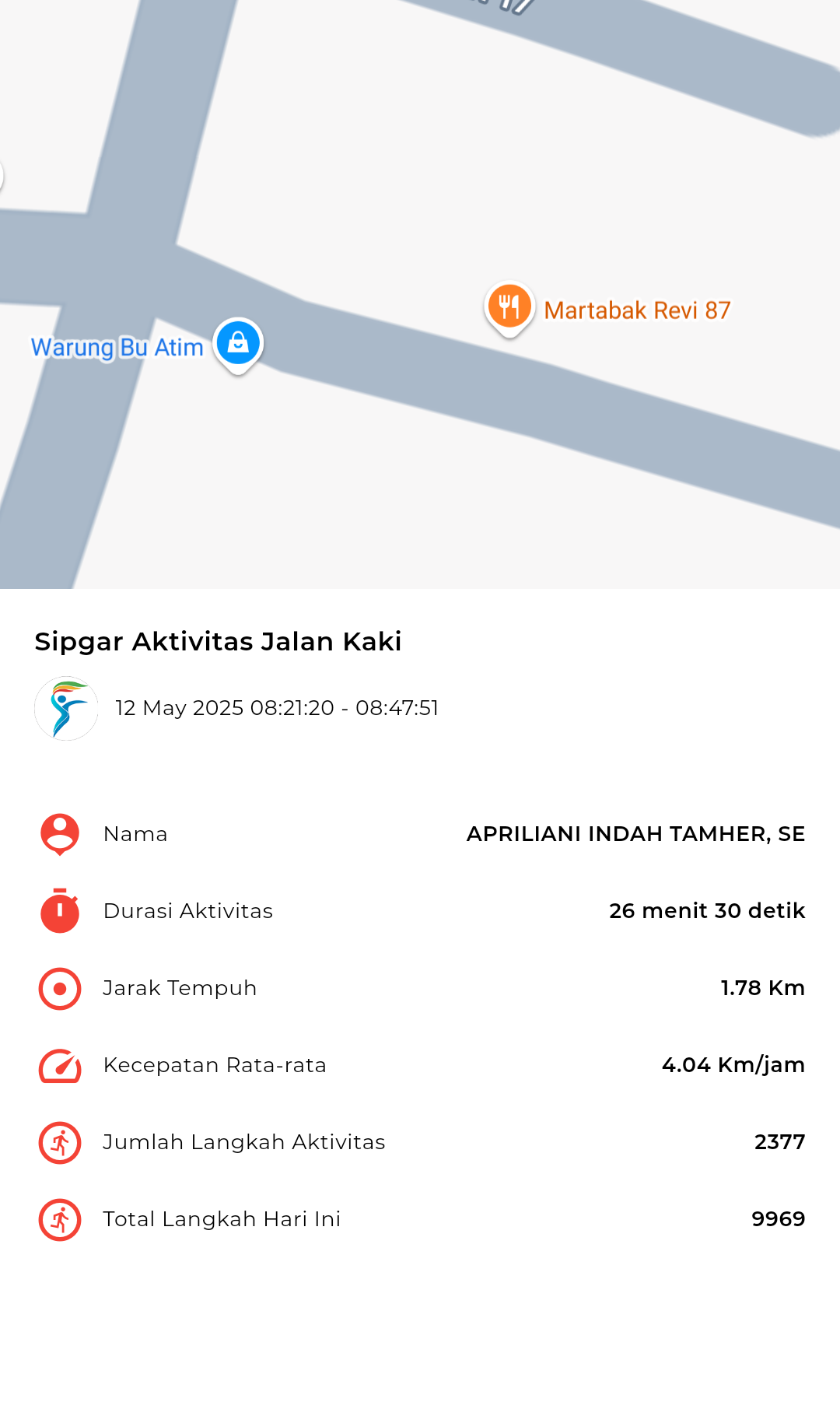Select the Warung Bu Atim map pin
Image resolution: width=840 pixels, height=1402 pixels.
(x=238, y=345)
